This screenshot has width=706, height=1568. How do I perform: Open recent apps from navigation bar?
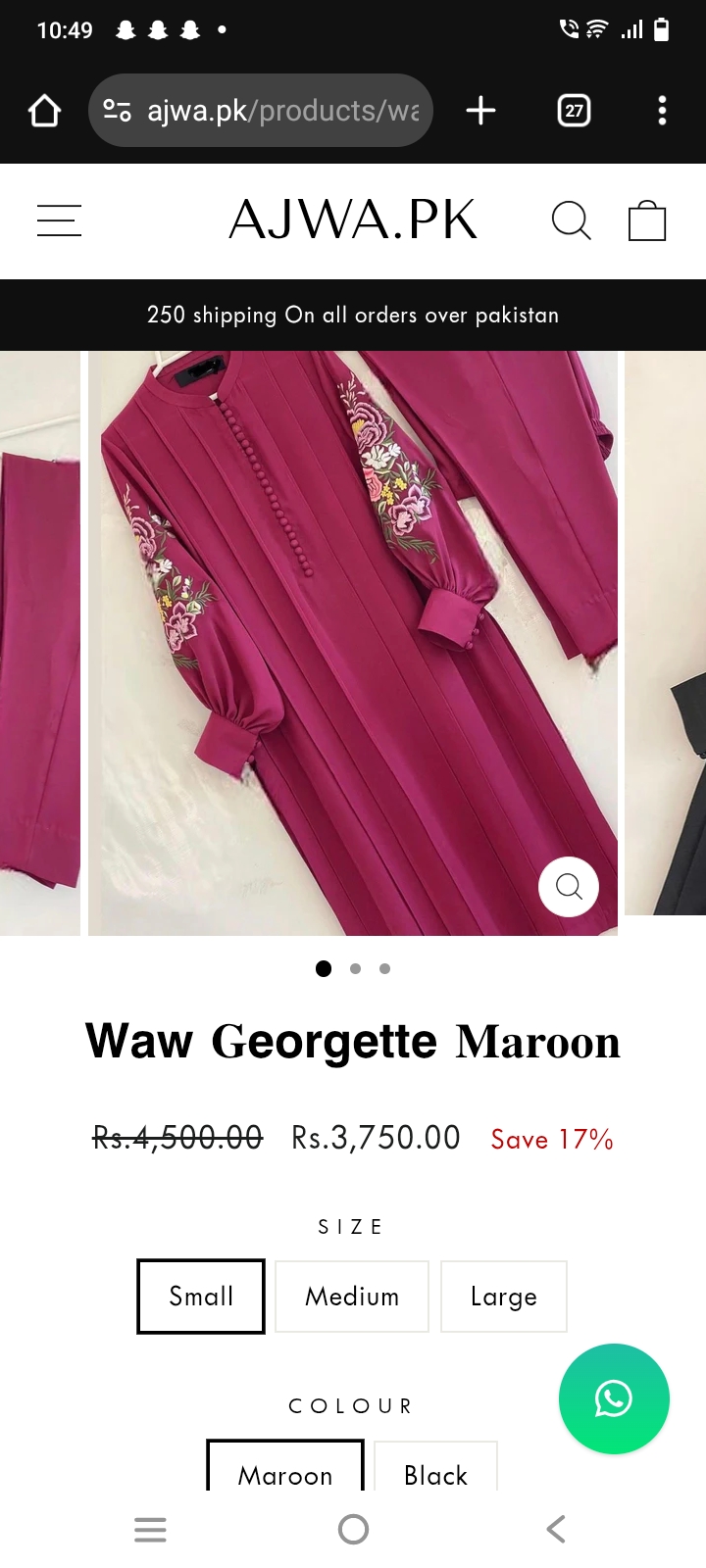pos(150,1529)
